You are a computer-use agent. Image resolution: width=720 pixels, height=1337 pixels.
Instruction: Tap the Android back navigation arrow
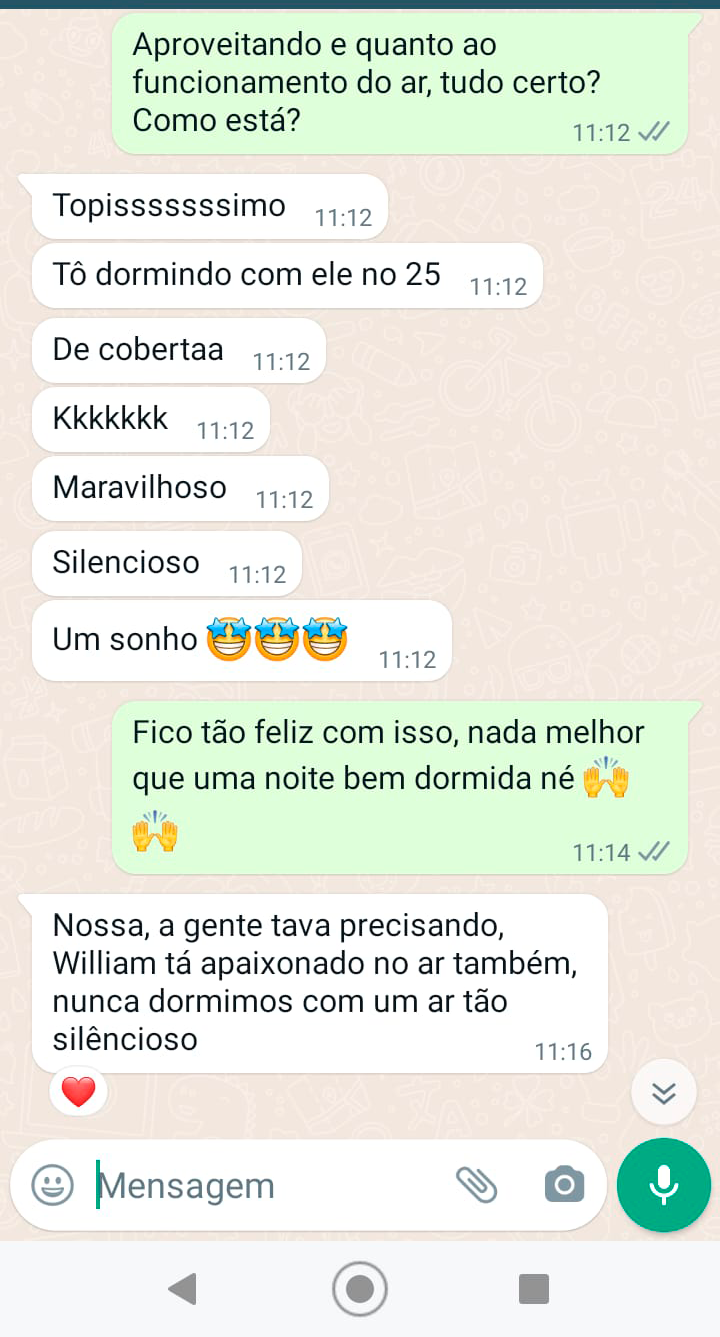pyautogui.click(x=182, y=1290)
